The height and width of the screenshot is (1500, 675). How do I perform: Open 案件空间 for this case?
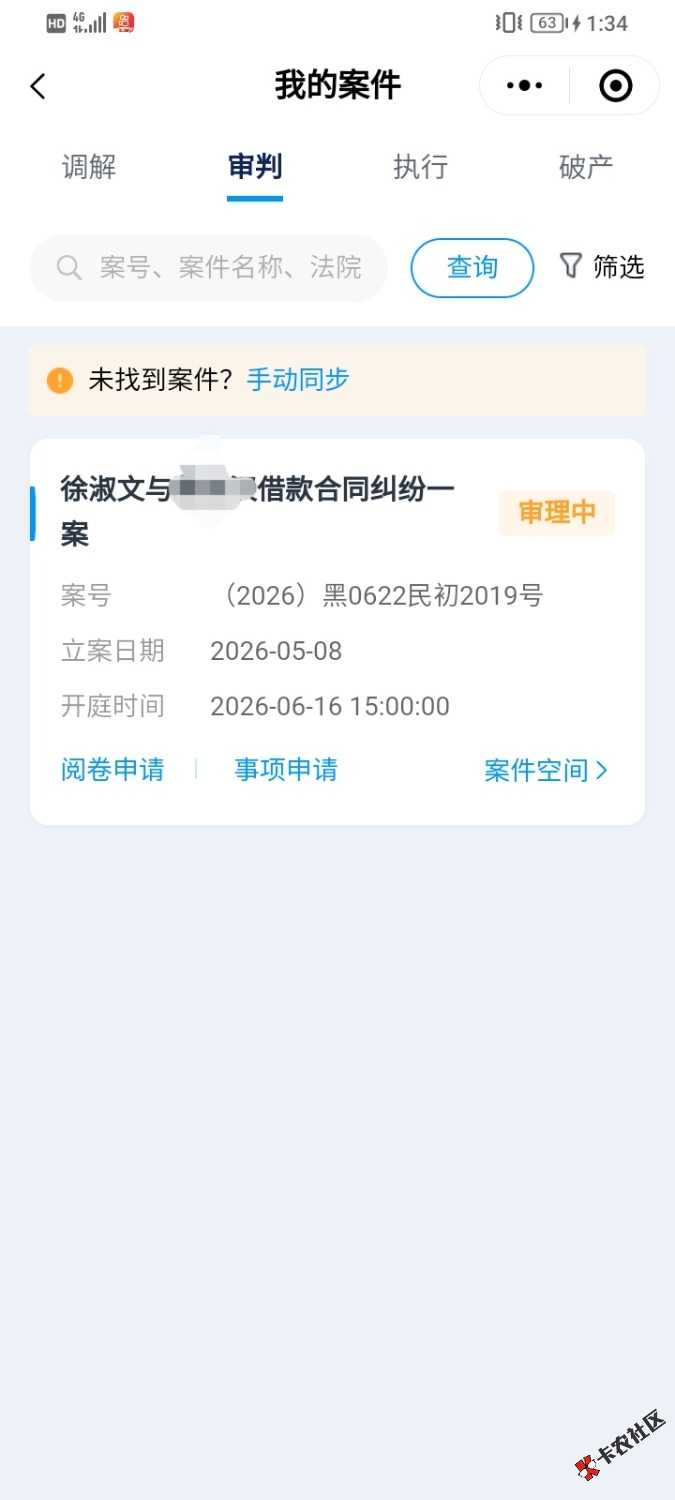[546, 770]
